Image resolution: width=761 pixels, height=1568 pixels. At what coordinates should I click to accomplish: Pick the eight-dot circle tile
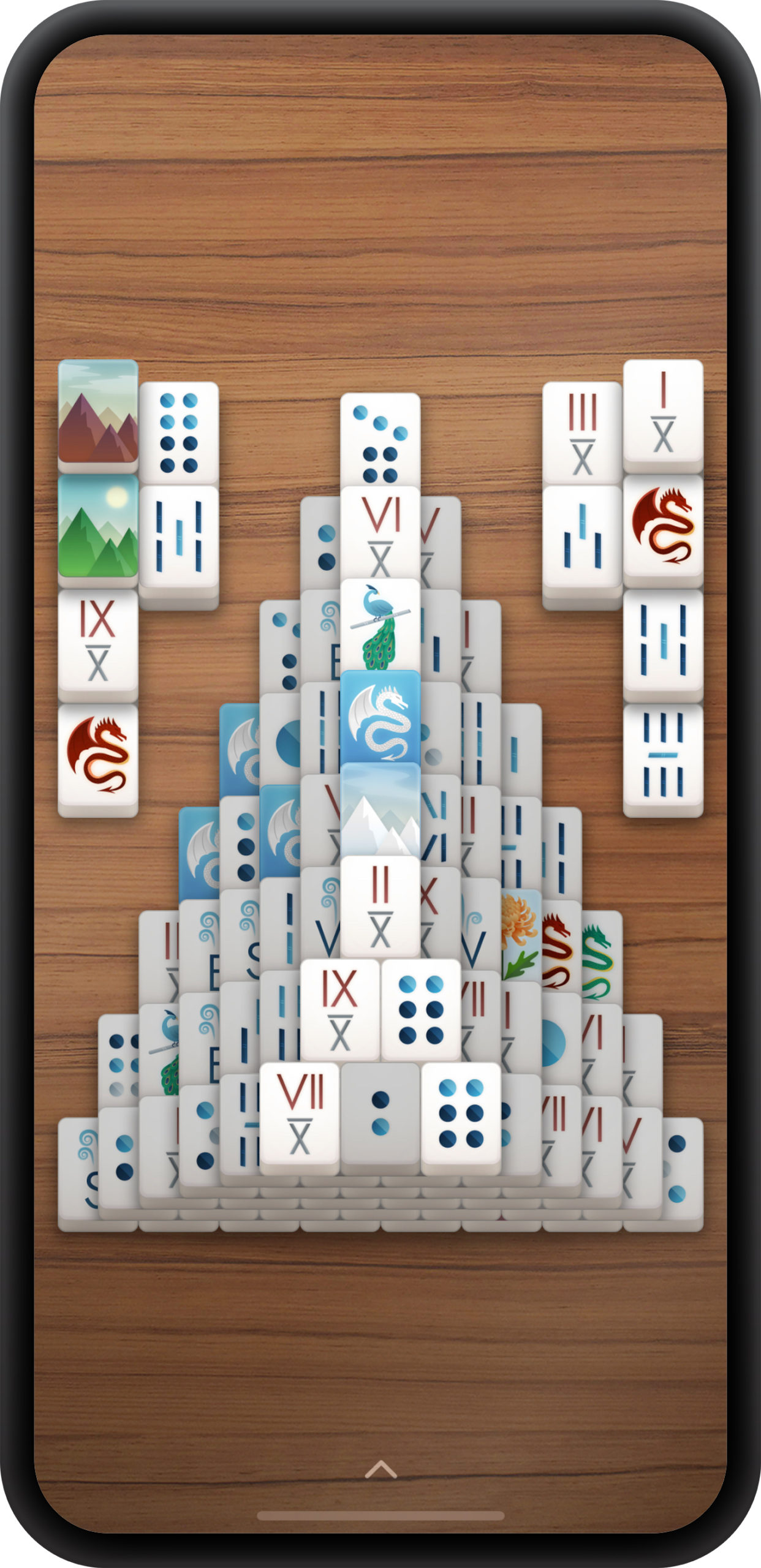(x=179, y=434)
